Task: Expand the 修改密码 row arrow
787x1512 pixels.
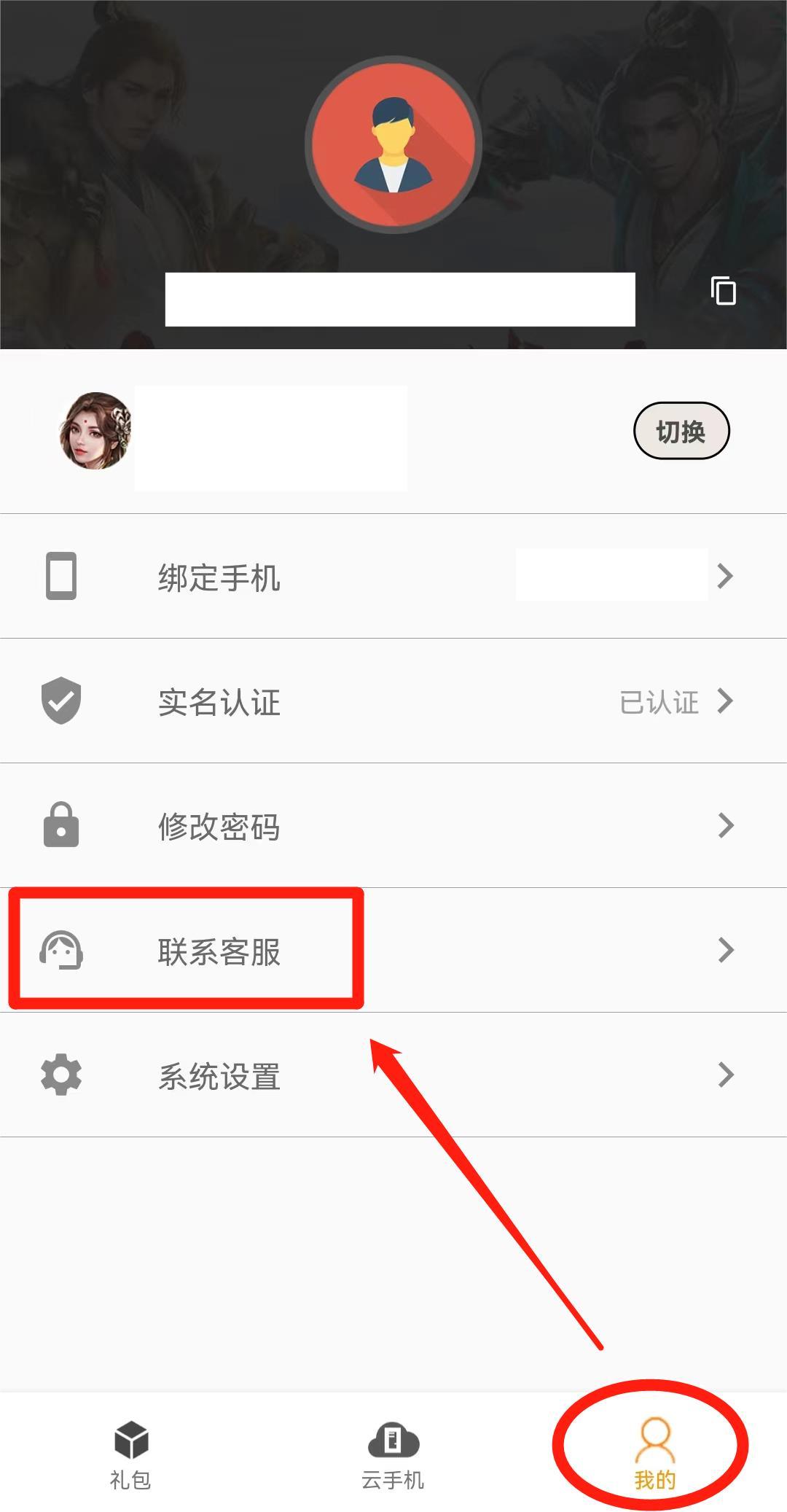Action: [x=726, y=825]
